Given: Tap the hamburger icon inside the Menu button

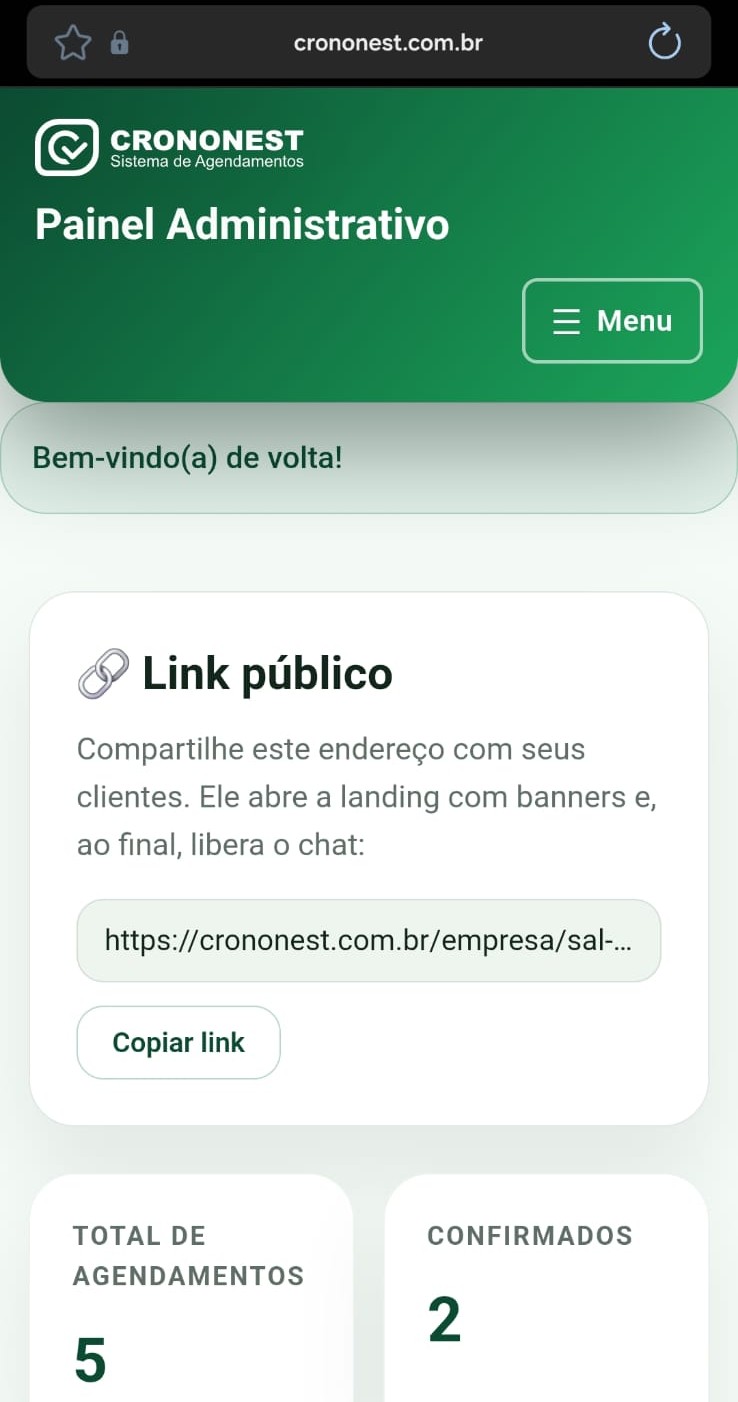Looking at the screenshot, I should click(x=566, y=321).
